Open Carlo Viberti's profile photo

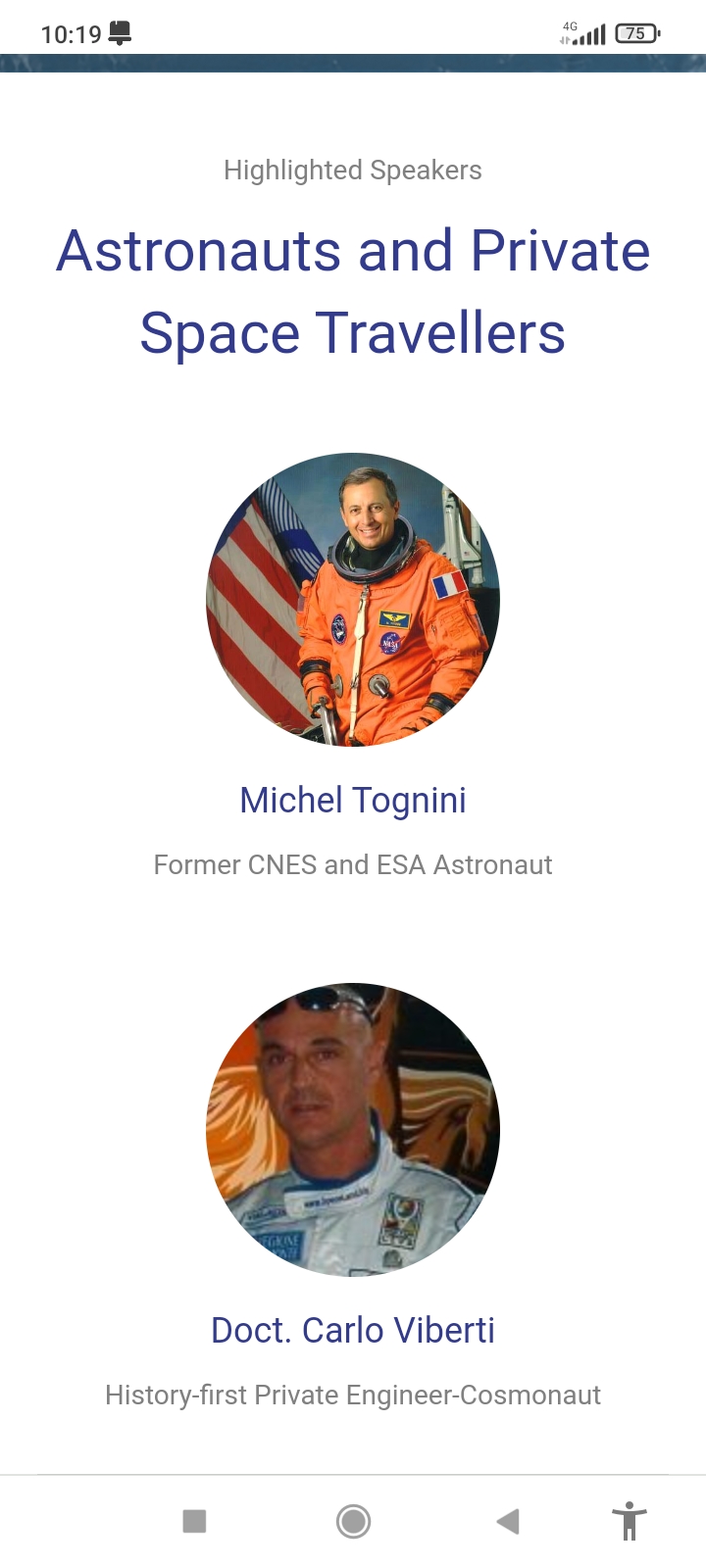tap(353, 1129)
